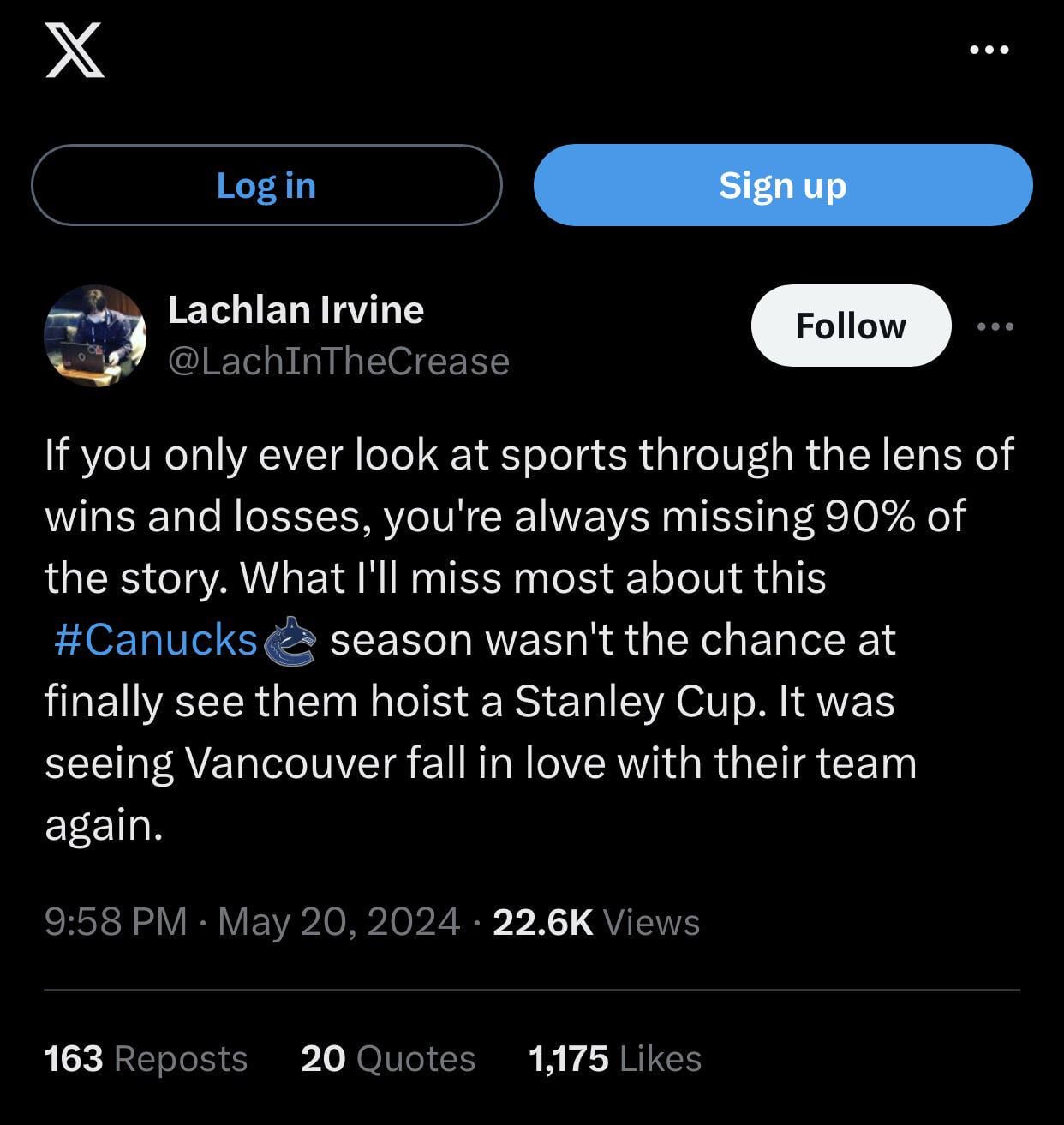Tap the Sign up button

[x=782, y=185]
